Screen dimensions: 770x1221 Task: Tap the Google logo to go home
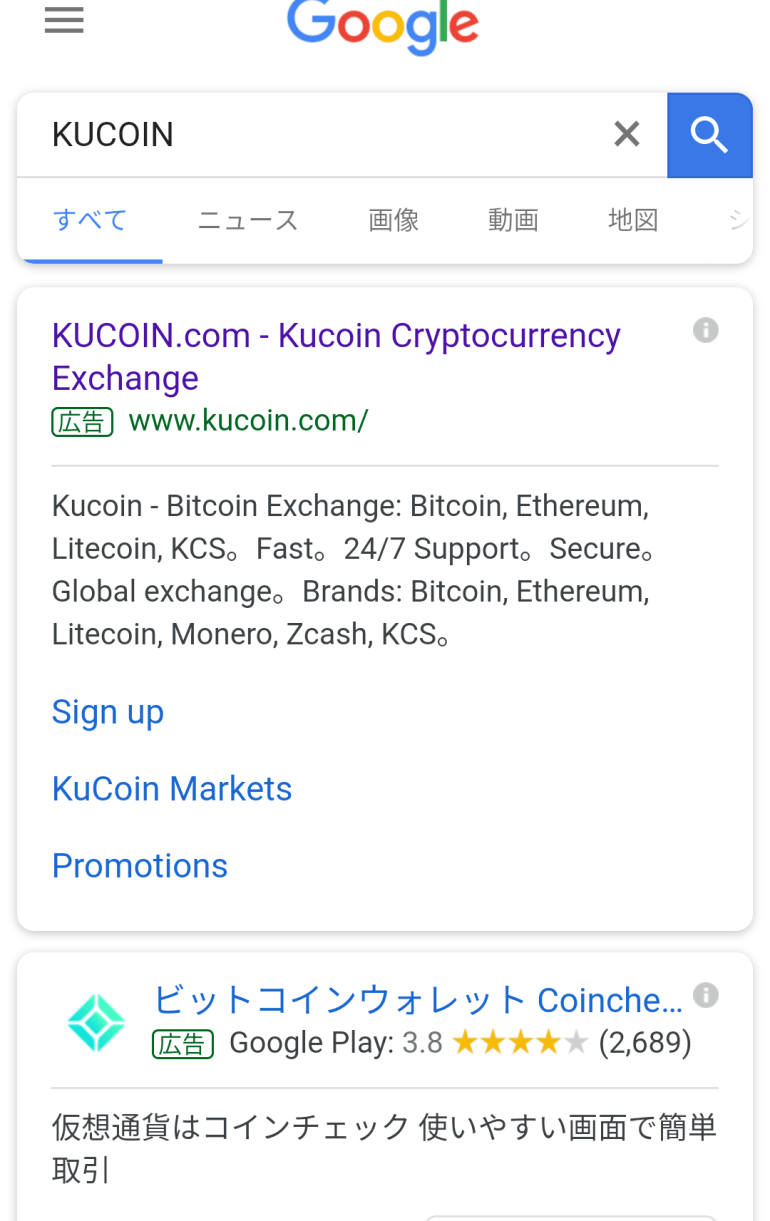point(383,25)
